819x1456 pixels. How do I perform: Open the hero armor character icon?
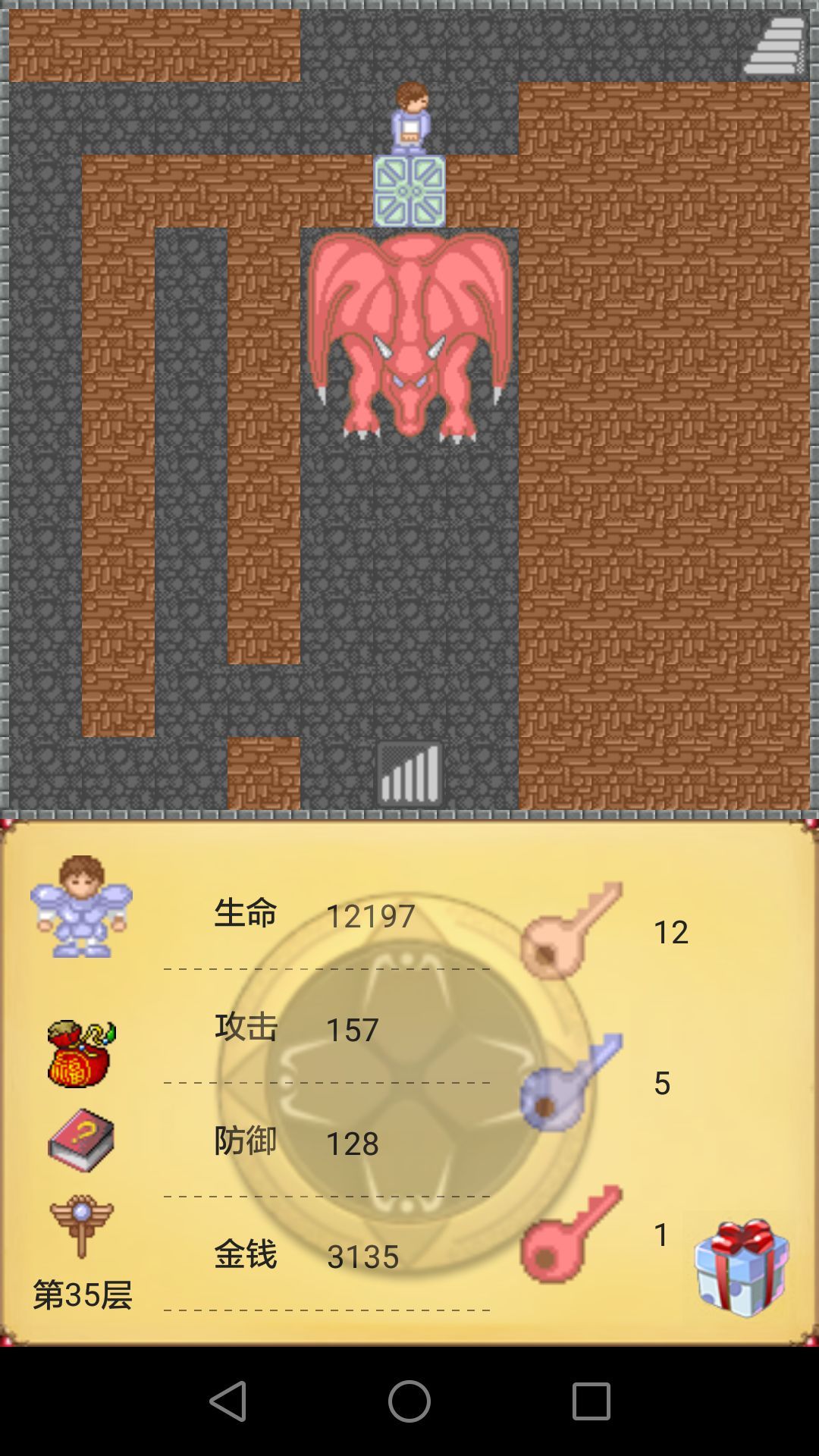pyautogui.click(x=81, y=906)
